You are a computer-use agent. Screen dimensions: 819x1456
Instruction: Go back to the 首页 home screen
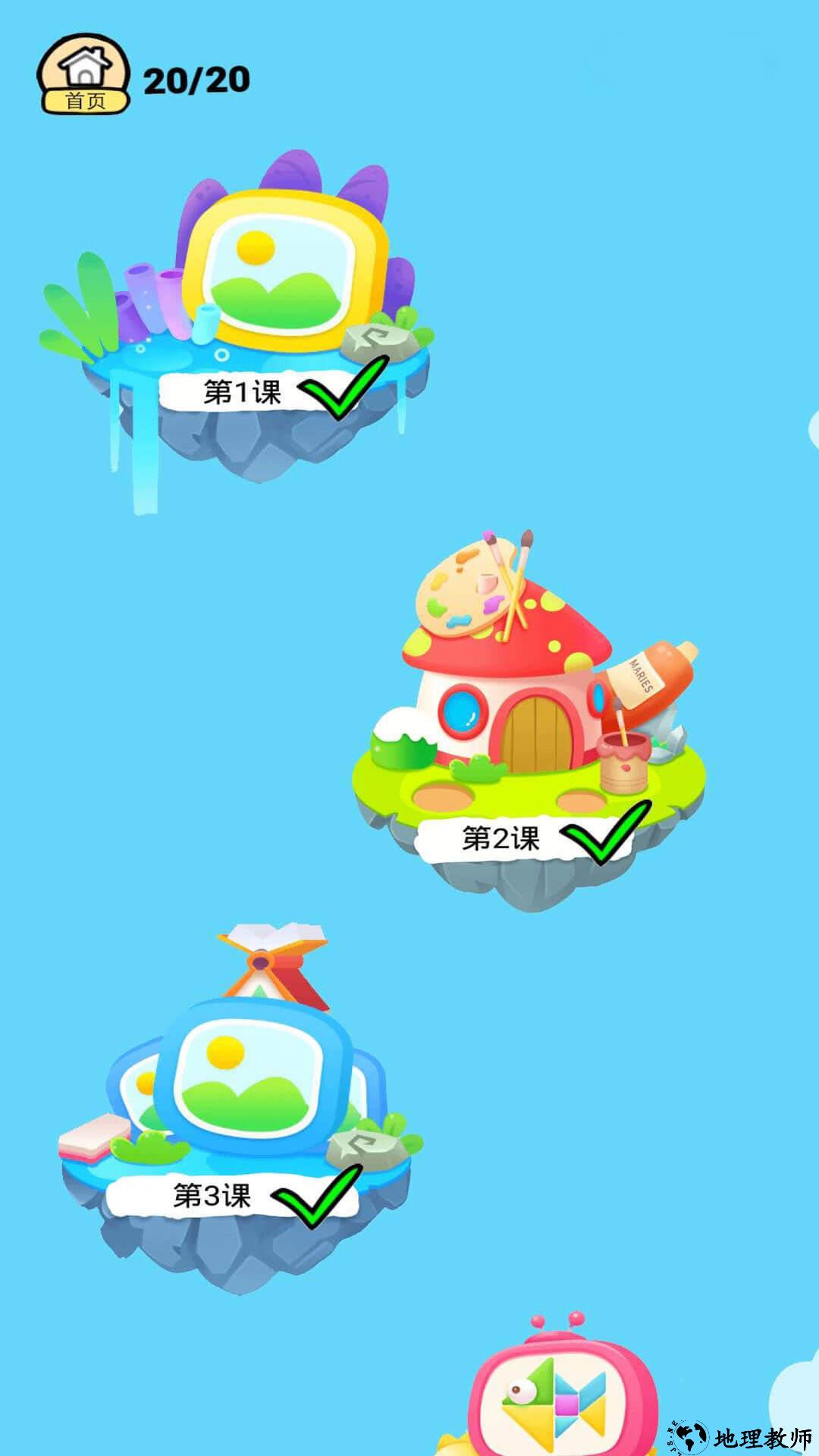pyautogui.click(x=83, y=76)
